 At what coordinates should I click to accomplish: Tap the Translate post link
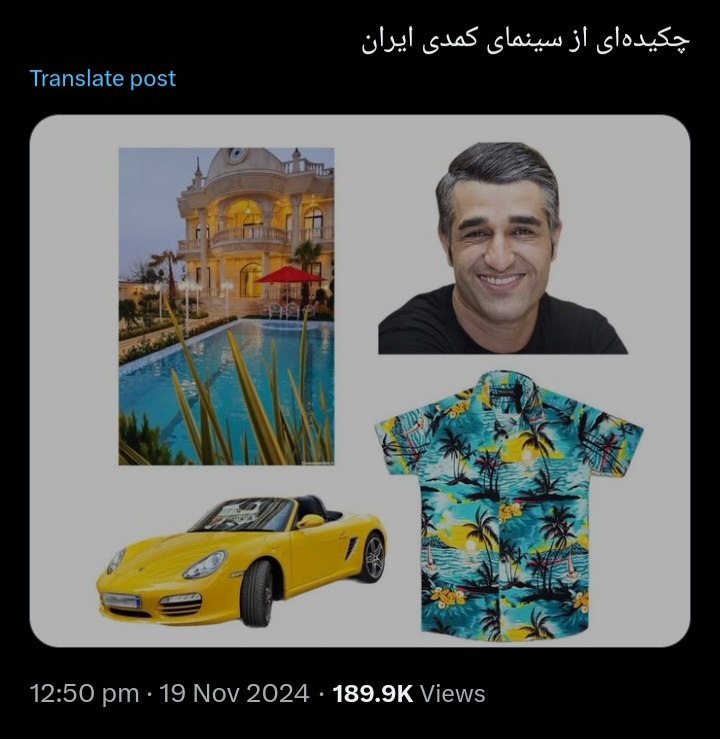[103, 79]
